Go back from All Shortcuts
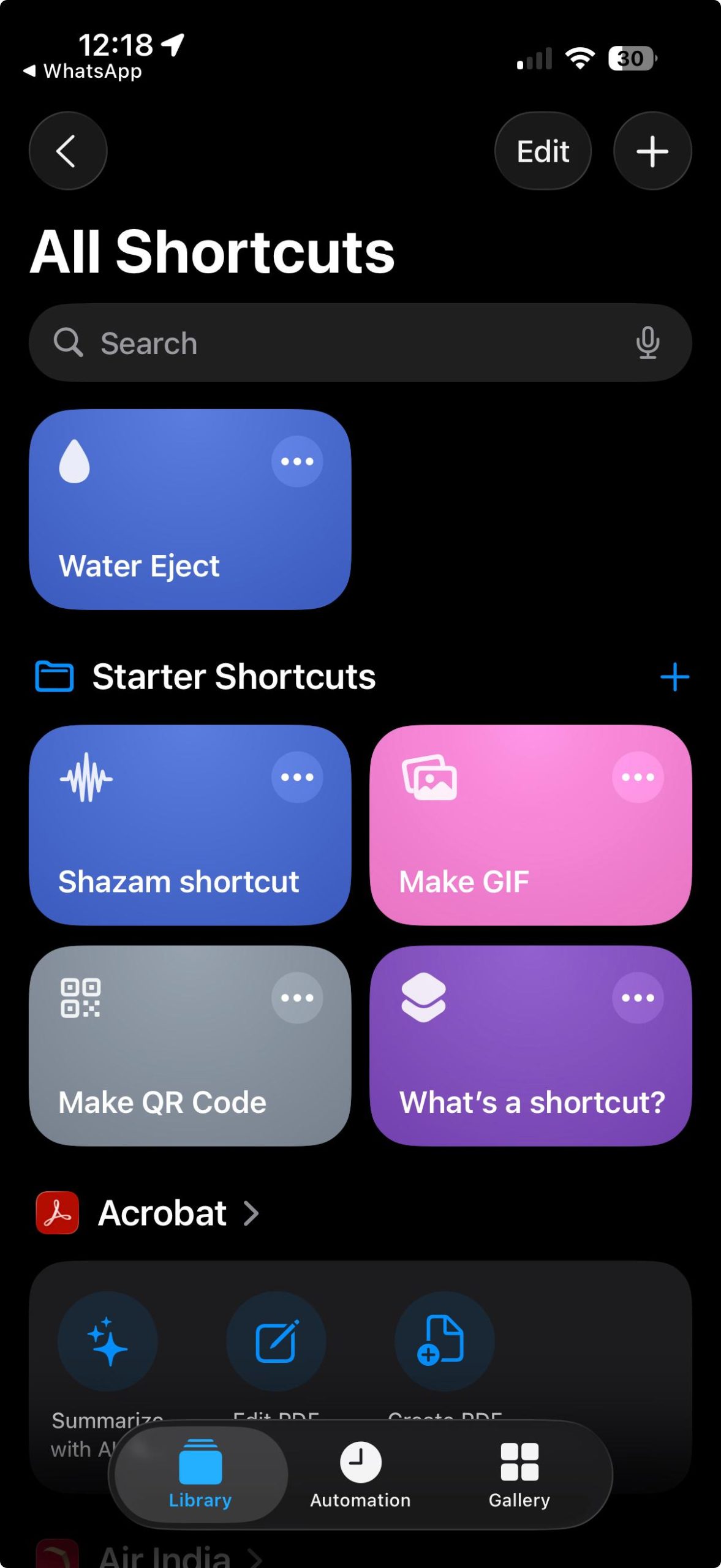Screen dimensions: 721x1568 (67, 151)
